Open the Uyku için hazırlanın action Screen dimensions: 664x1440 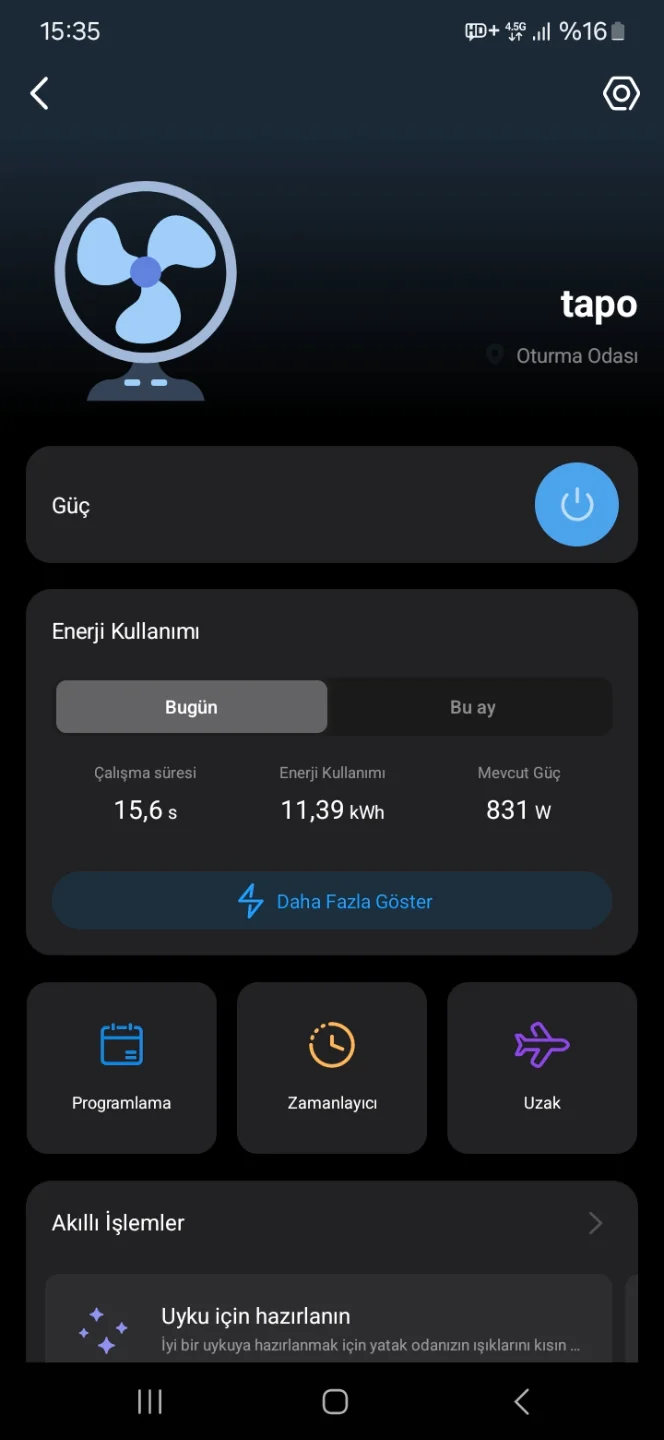(329, 1320)
